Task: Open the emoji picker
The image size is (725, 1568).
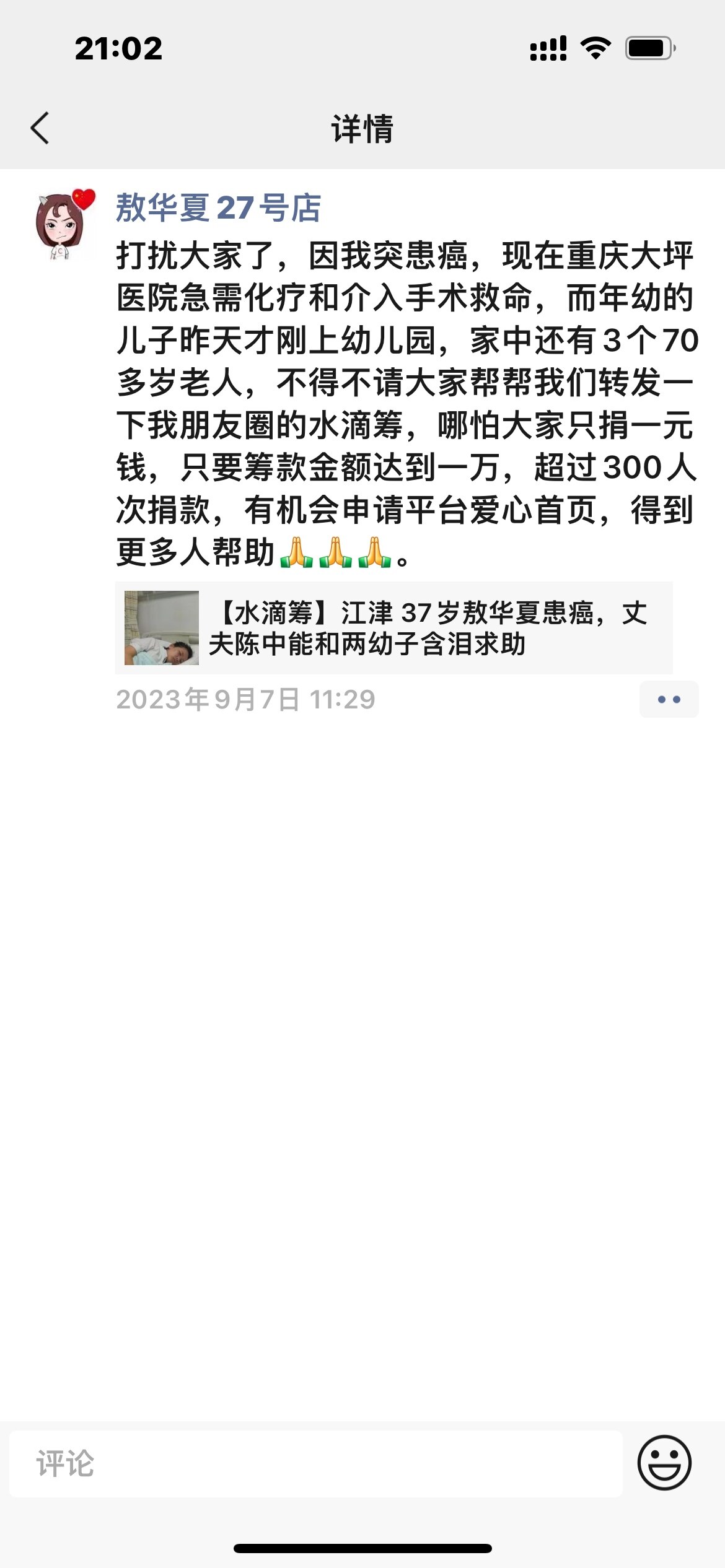Action: pos(664,1463)
